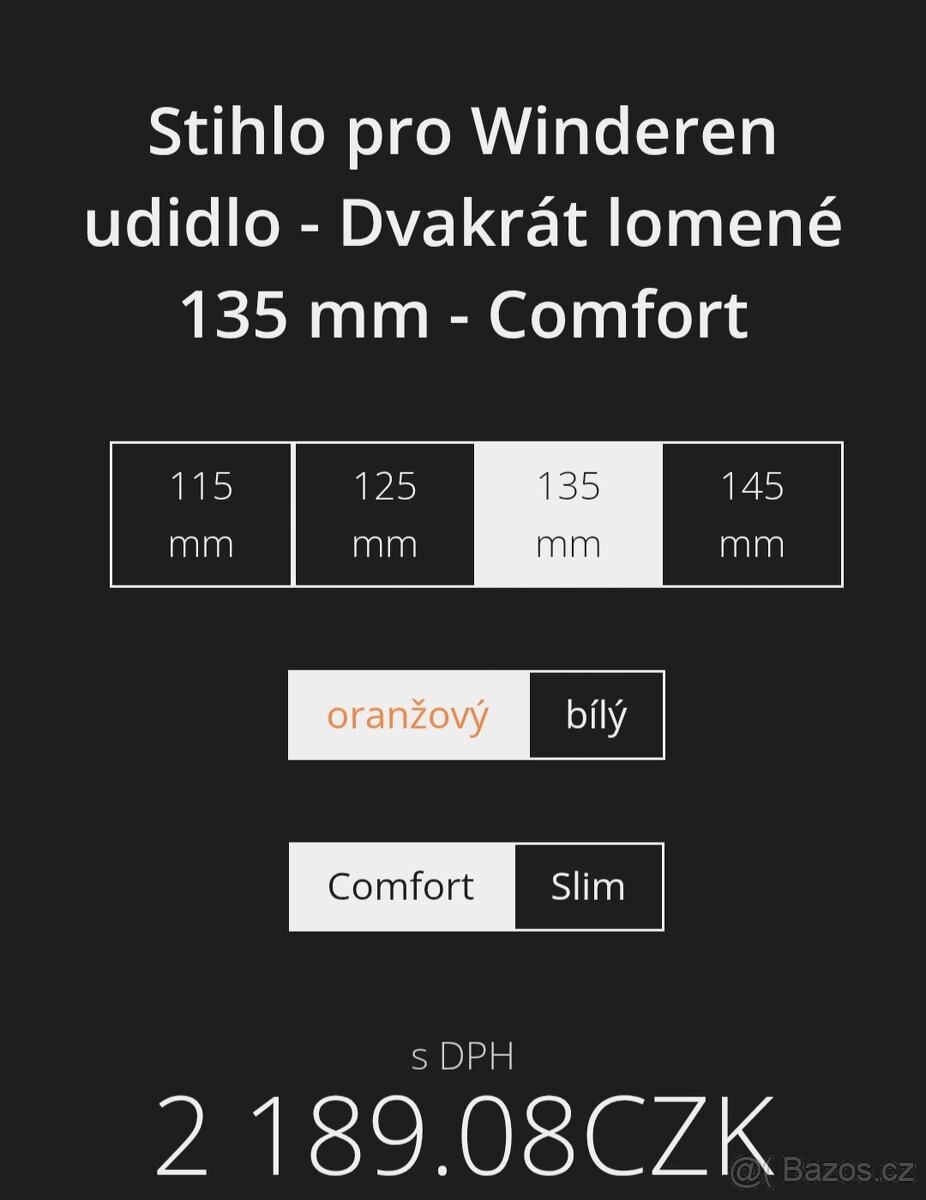Click the product title Stihlo pro Winderen

click(463, 130)
